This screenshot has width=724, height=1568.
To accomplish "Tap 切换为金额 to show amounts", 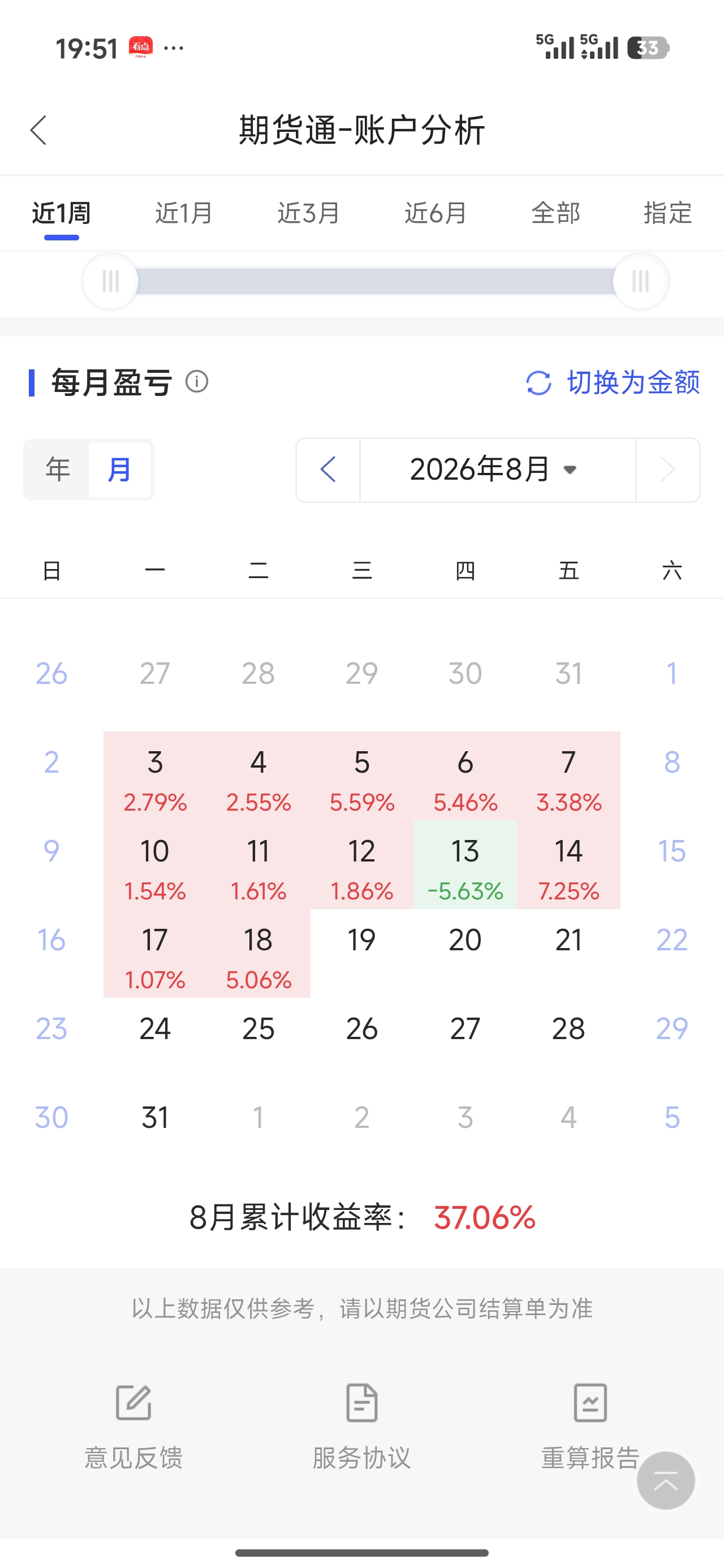I will pos(613,382).
